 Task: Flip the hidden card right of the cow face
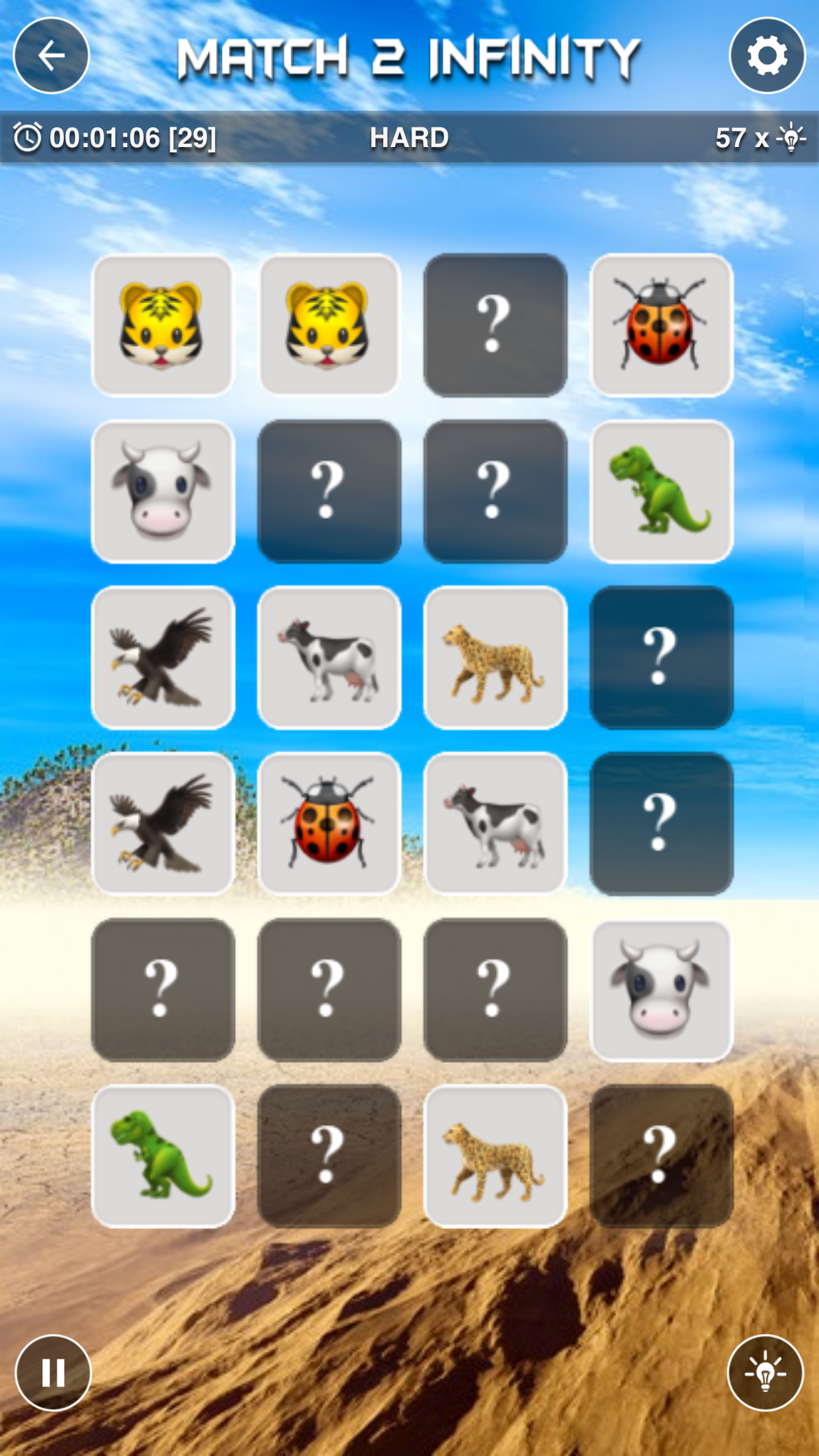pyautogui.click(x=329, y=491)
